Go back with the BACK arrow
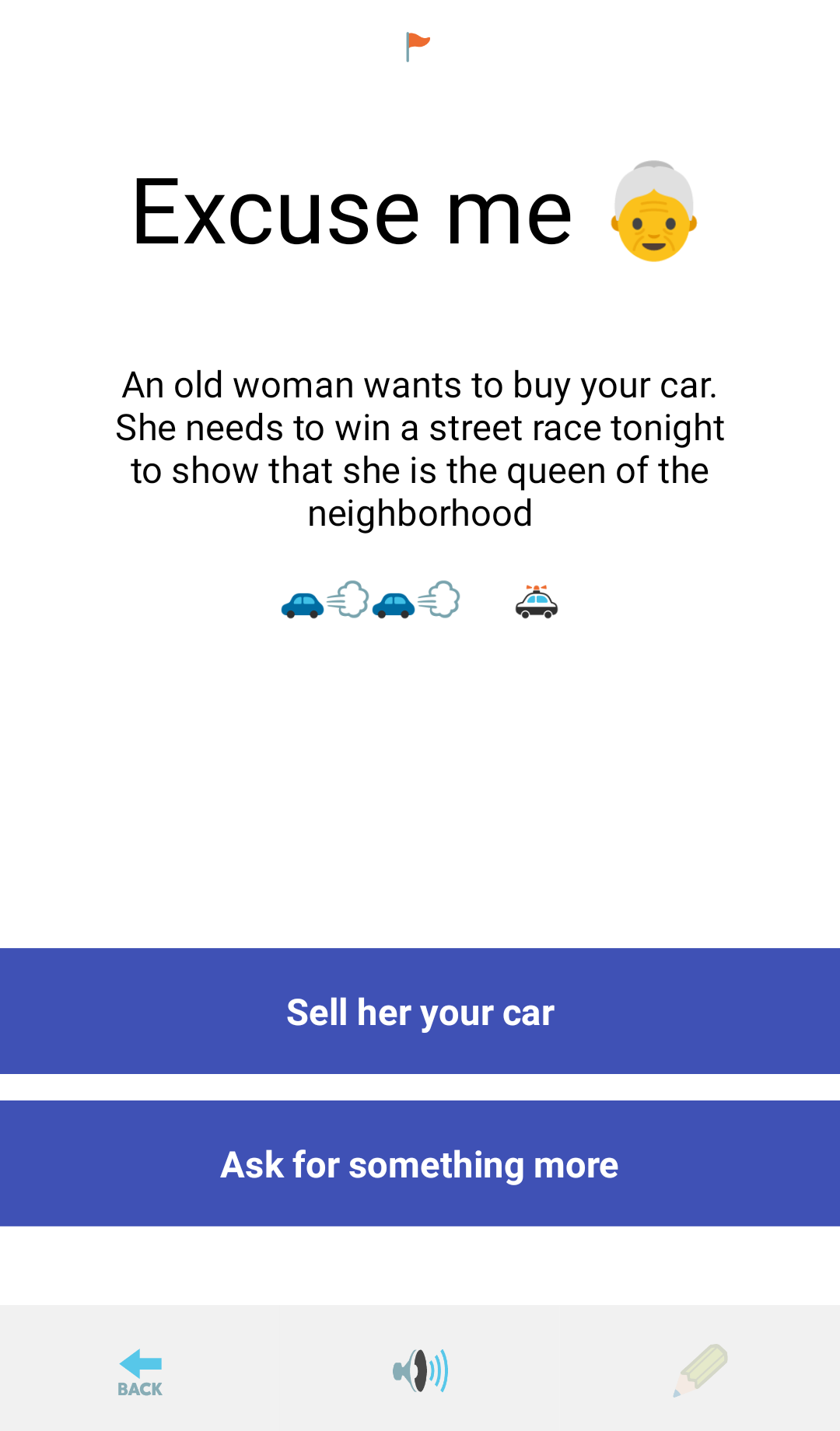This screenshot has height=1431, width=840. click(x=140, y=1372)
